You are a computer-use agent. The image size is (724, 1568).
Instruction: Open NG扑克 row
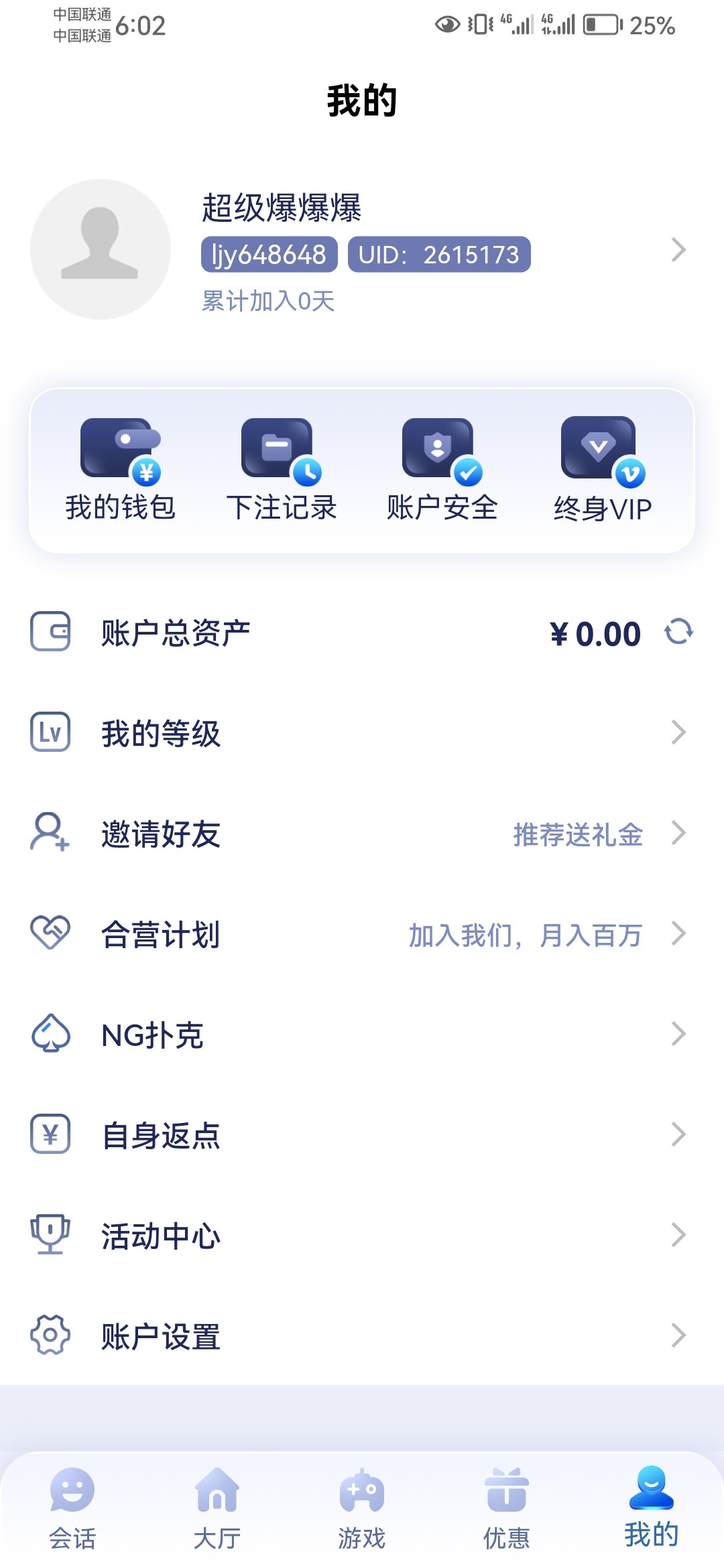[362, 1035]
